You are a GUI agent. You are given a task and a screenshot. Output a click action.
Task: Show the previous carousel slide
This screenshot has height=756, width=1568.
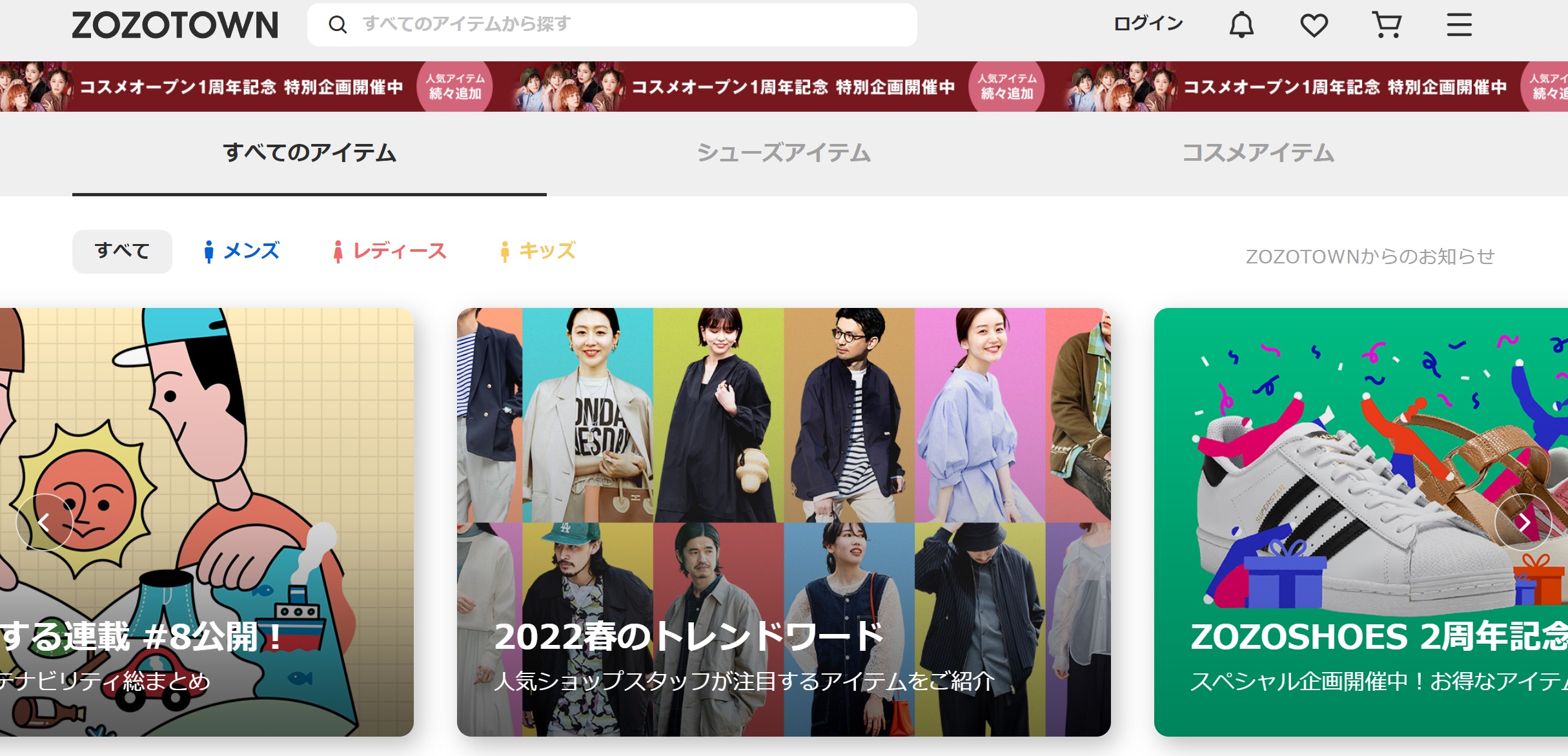[44, 522]
